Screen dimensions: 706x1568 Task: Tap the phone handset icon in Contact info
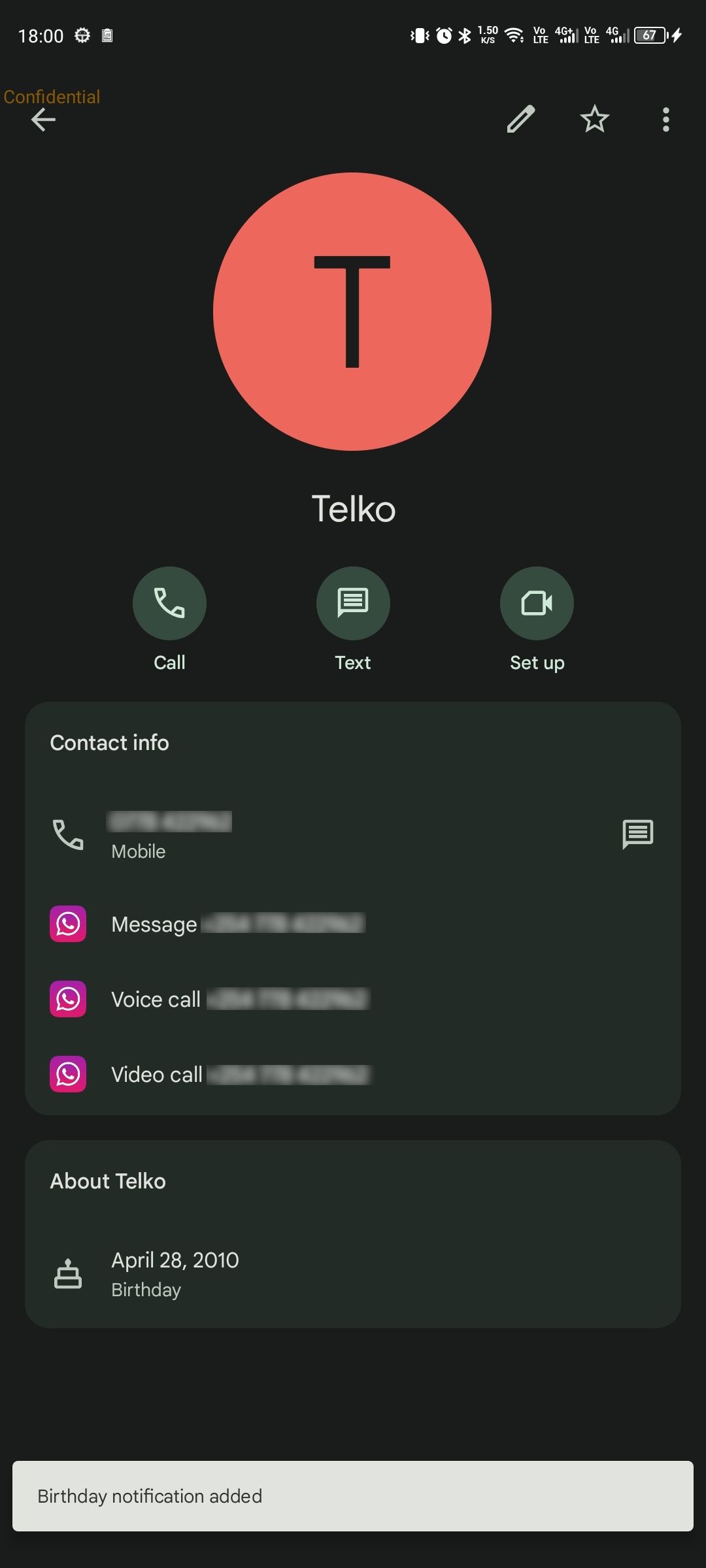click(x=68, y=834)
